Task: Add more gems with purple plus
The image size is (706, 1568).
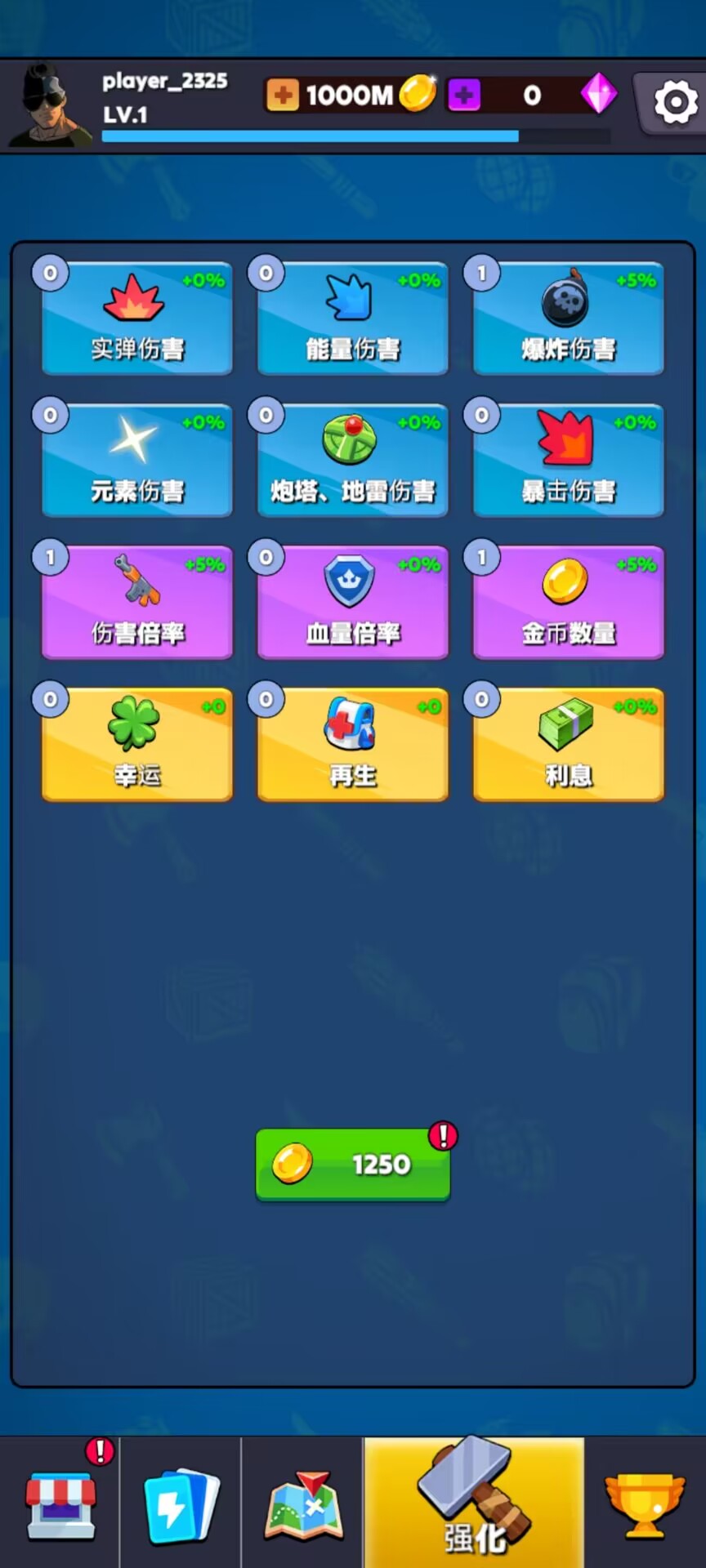Action: point(464,96)
